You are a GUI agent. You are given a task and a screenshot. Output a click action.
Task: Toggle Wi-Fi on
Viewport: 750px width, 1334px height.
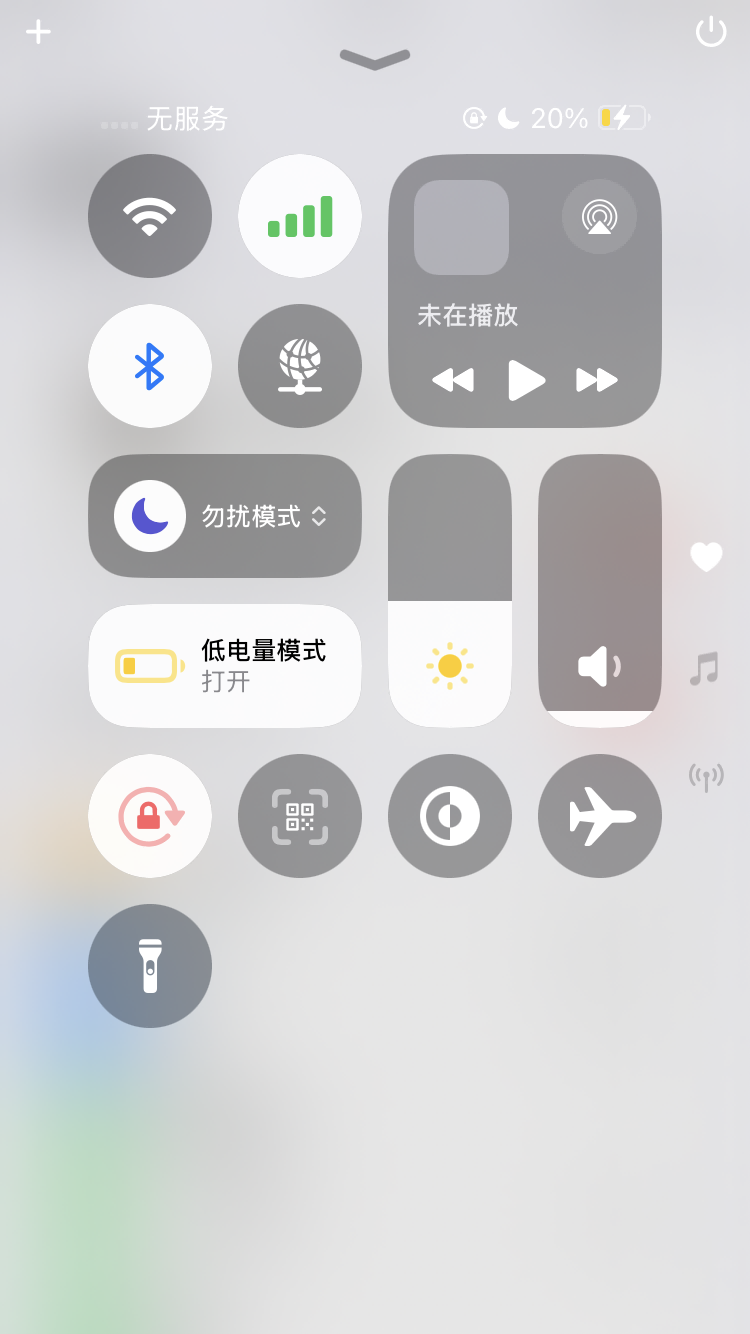click(x=150, y=216)
